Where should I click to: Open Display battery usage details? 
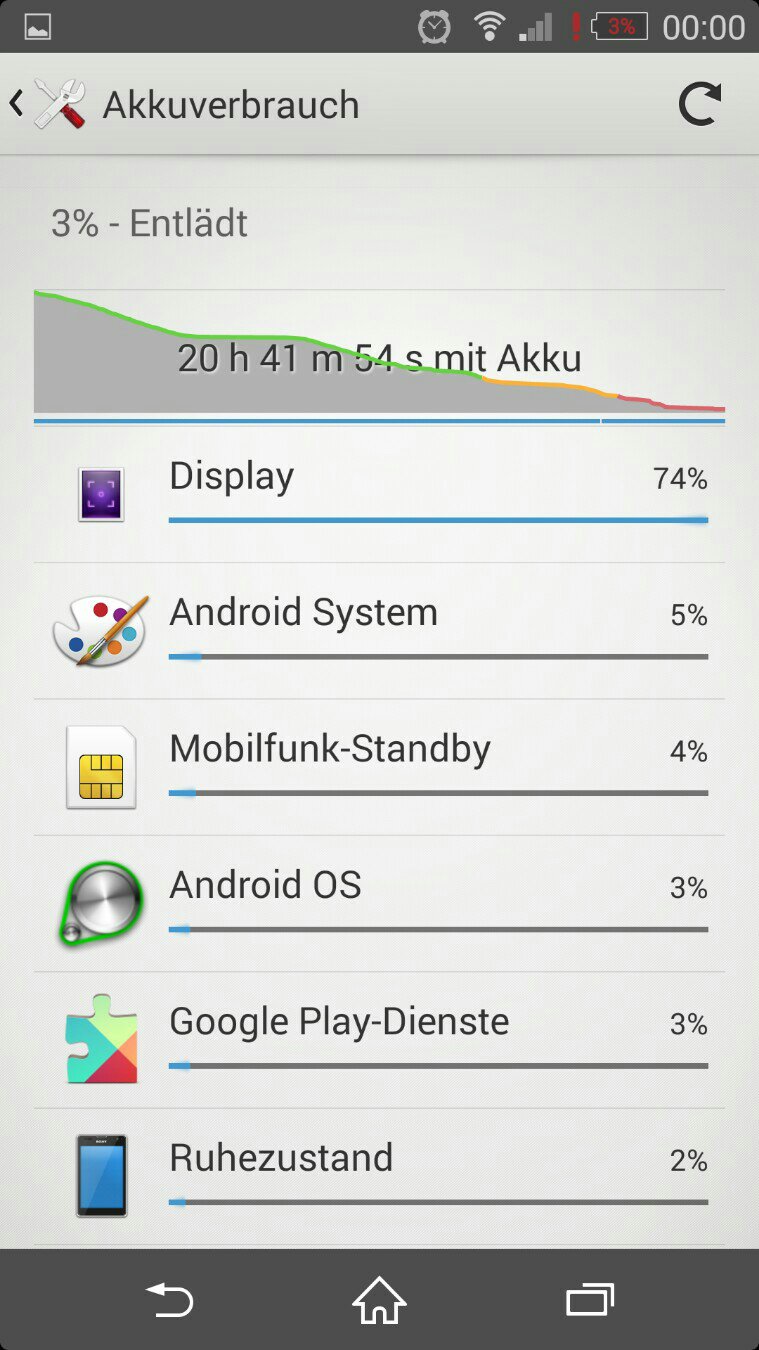379,494
